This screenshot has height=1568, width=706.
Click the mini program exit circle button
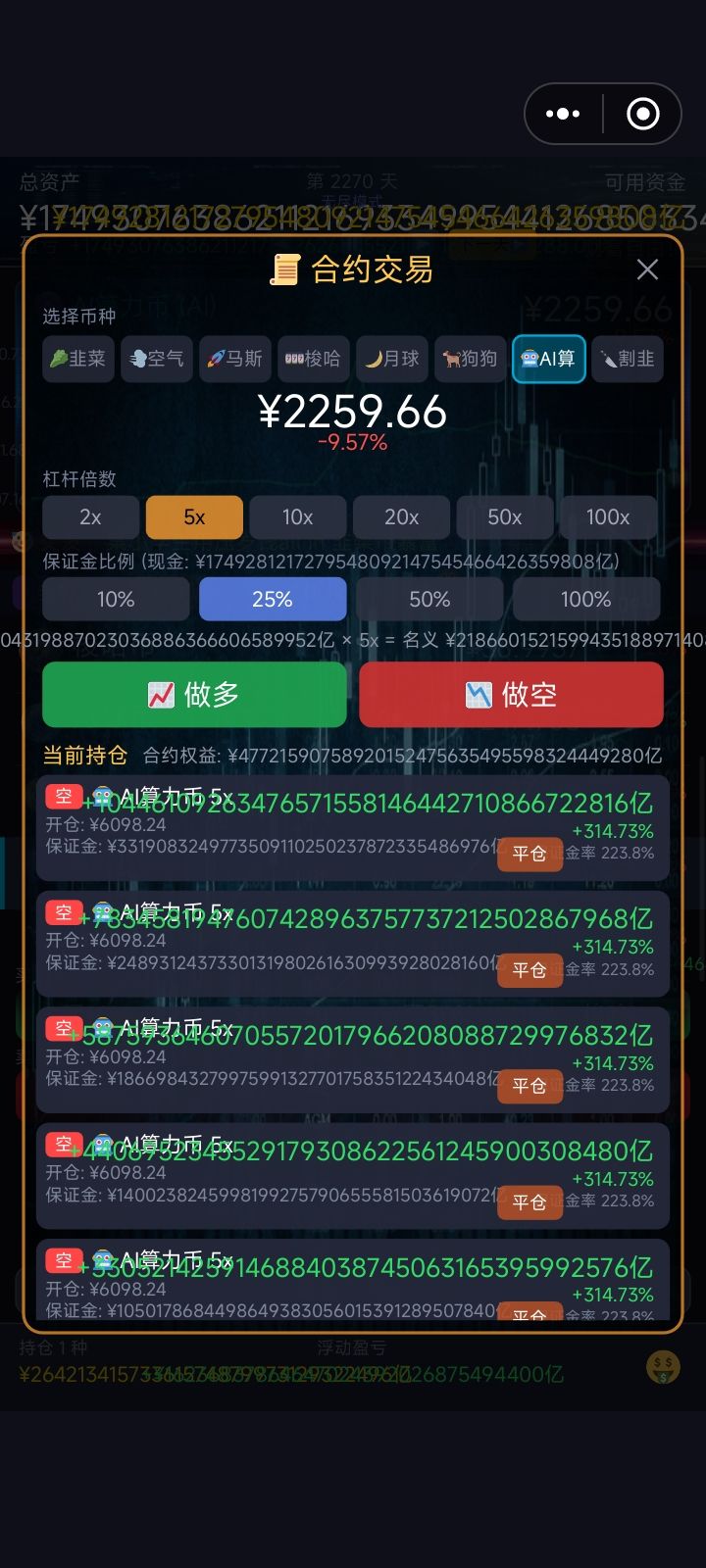(x=642, y=113)
